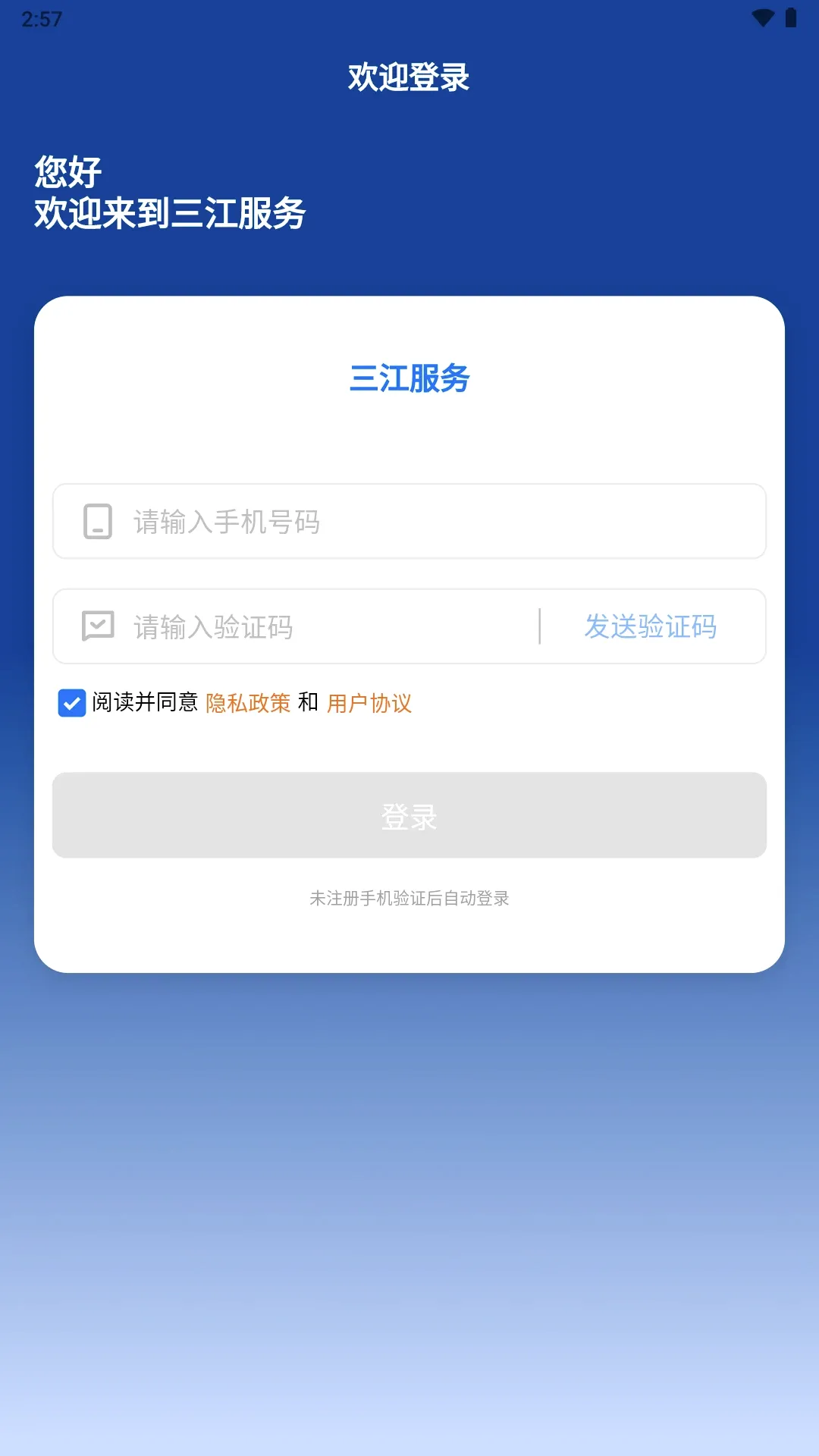The width and height of the screenshot is (819, 1456).
Task: Uncheck the agreement checkbox
Action: [x=72, y=703]
